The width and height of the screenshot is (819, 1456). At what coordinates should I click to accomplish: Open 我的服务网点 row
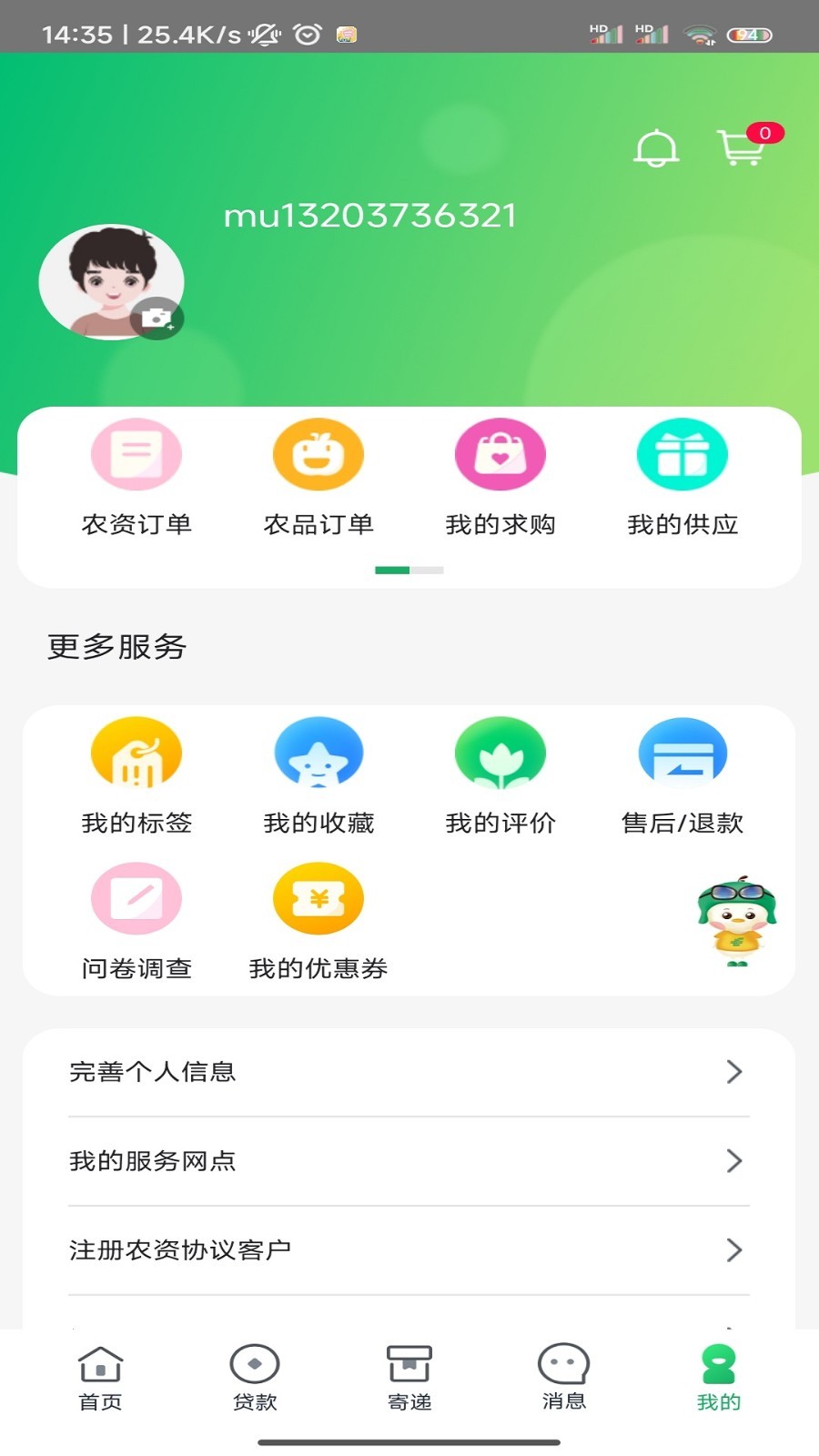tap(409, 1161)
